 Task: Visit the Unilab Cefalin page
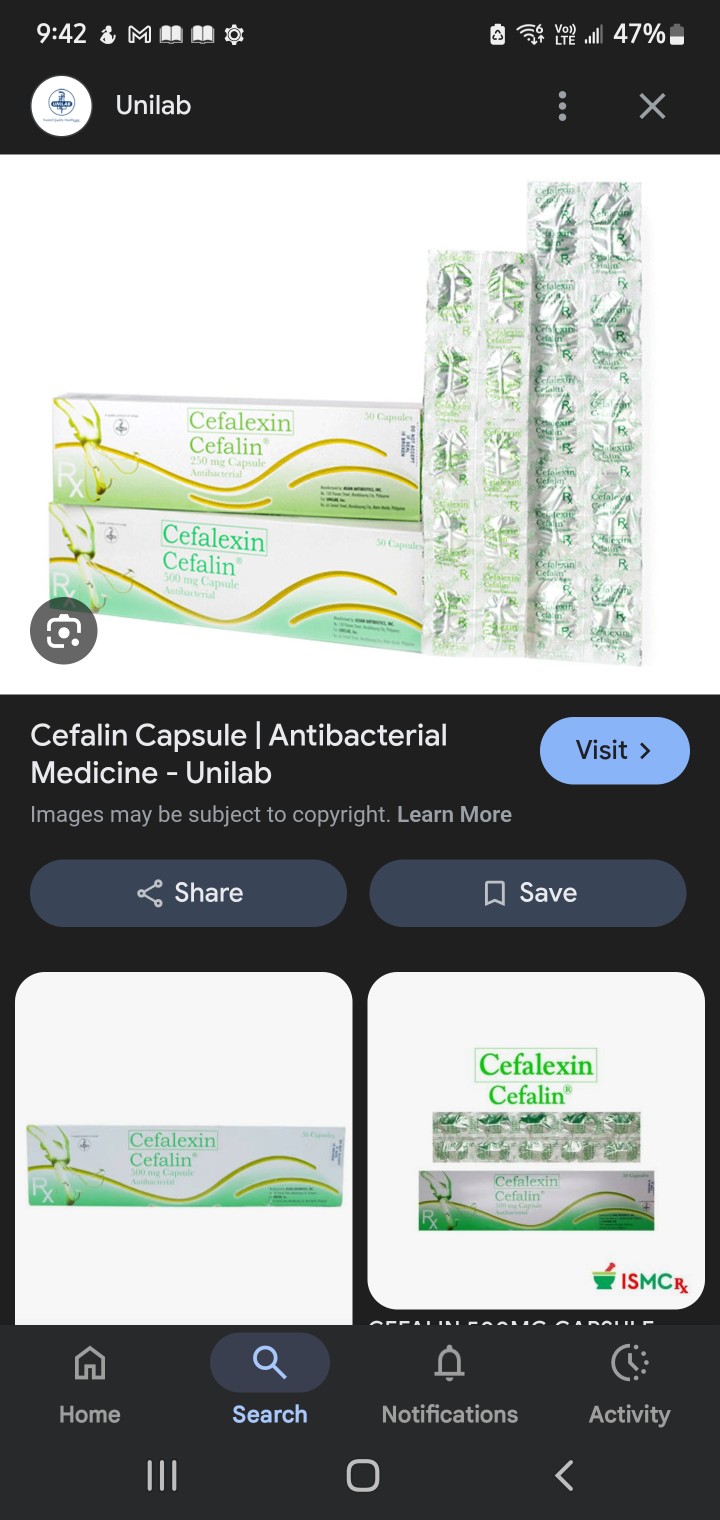click(614, 750)
